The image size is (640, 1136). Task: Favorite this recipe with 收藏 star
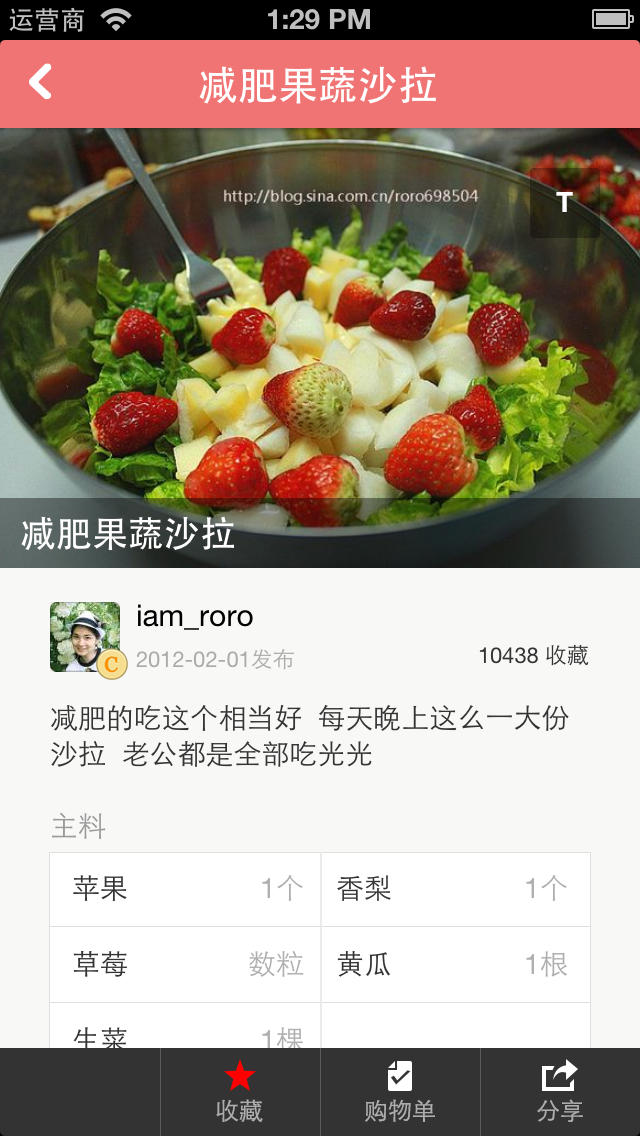(240, 1092)
